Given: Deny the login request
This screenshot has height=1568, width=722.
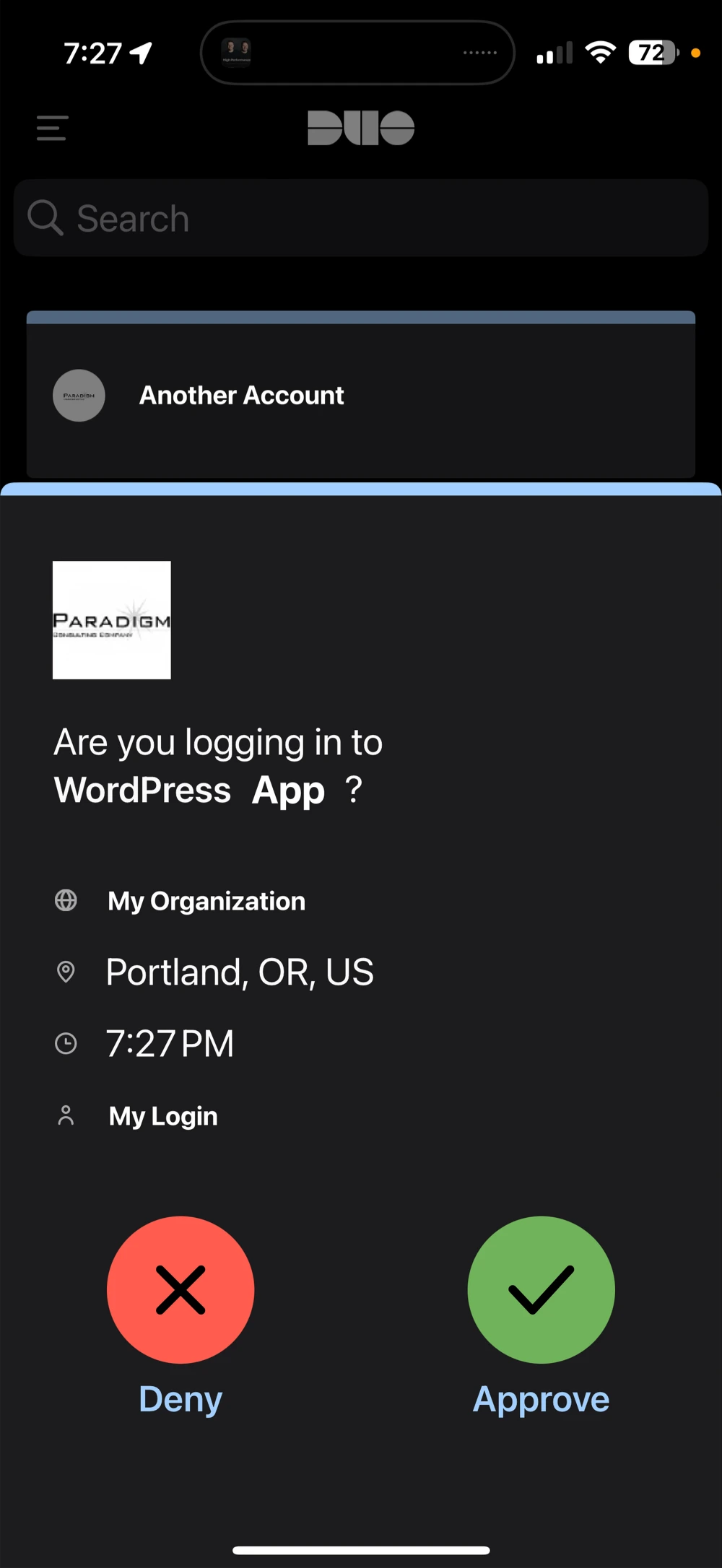Looking at the screenshot, I should tap(180, 1289).
